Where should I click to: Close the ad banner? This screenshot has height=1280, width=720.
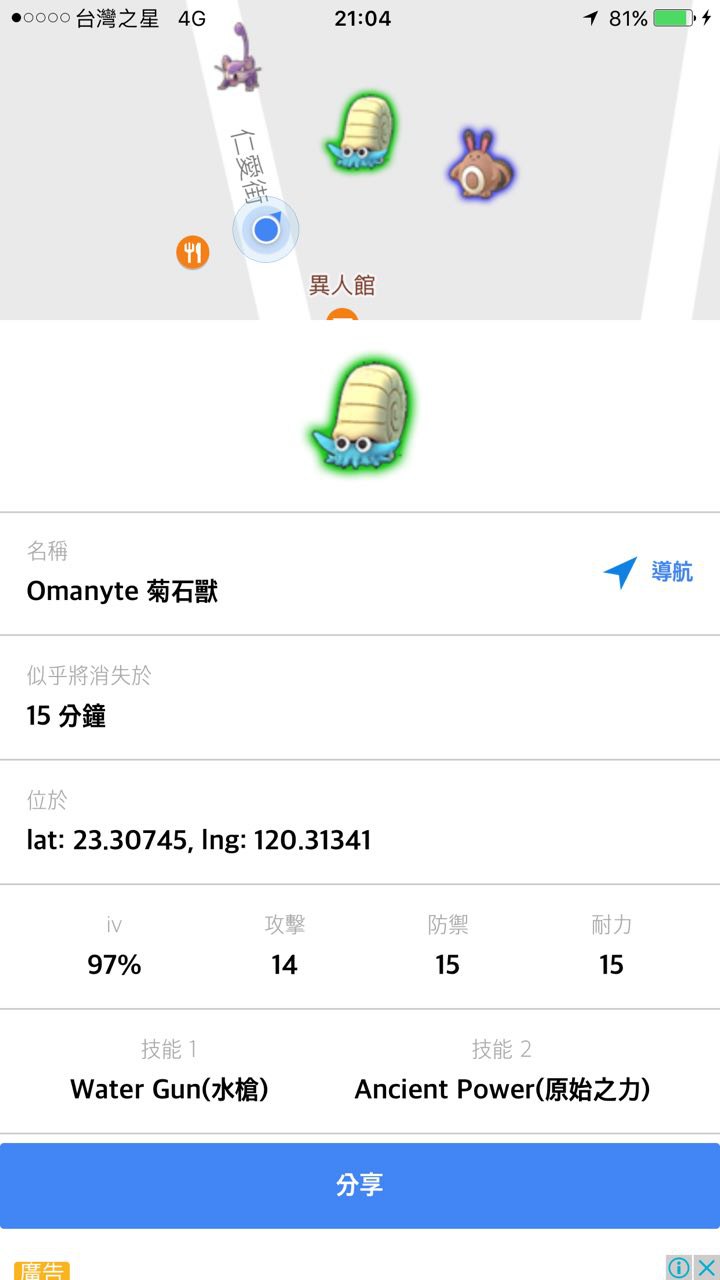click(706, 1267)
